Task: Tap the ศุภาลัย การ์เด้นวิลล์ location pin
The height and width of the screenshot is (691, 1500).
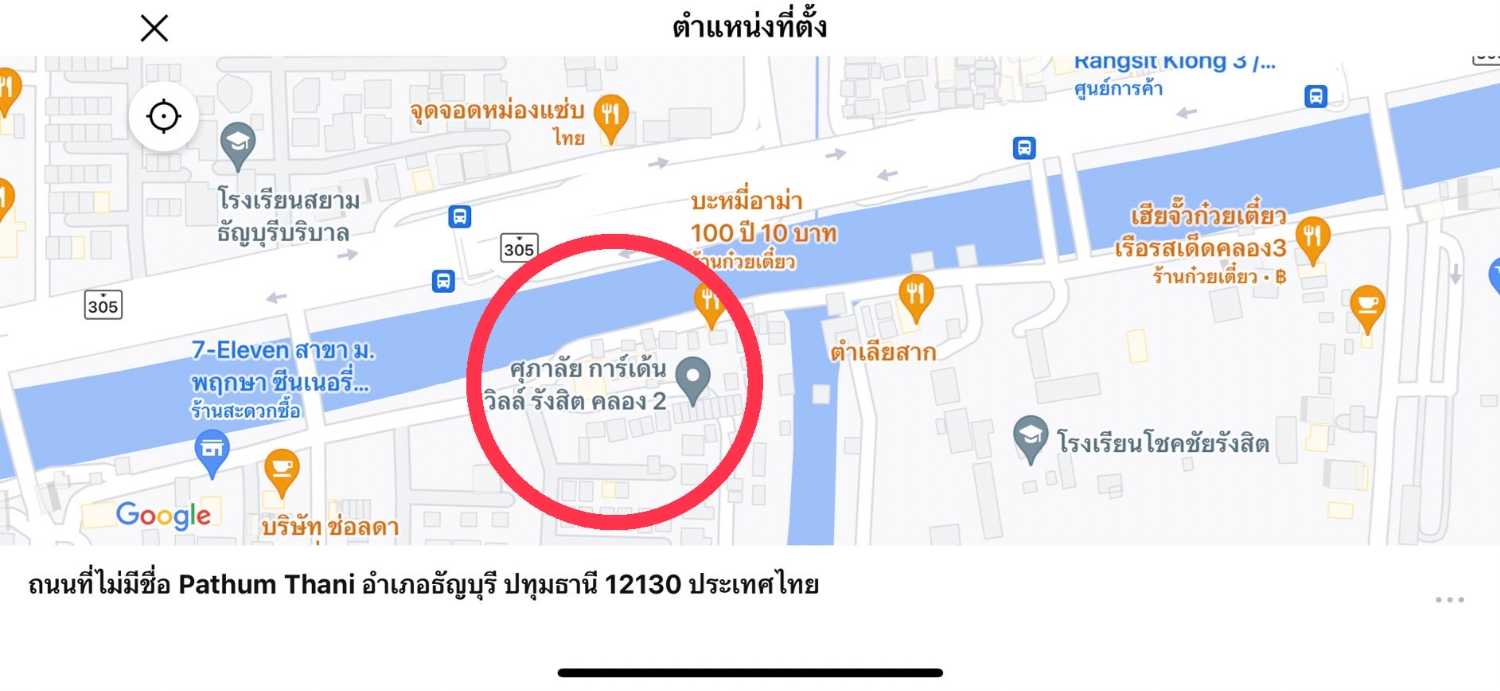Action: click(x=692, y=378)
